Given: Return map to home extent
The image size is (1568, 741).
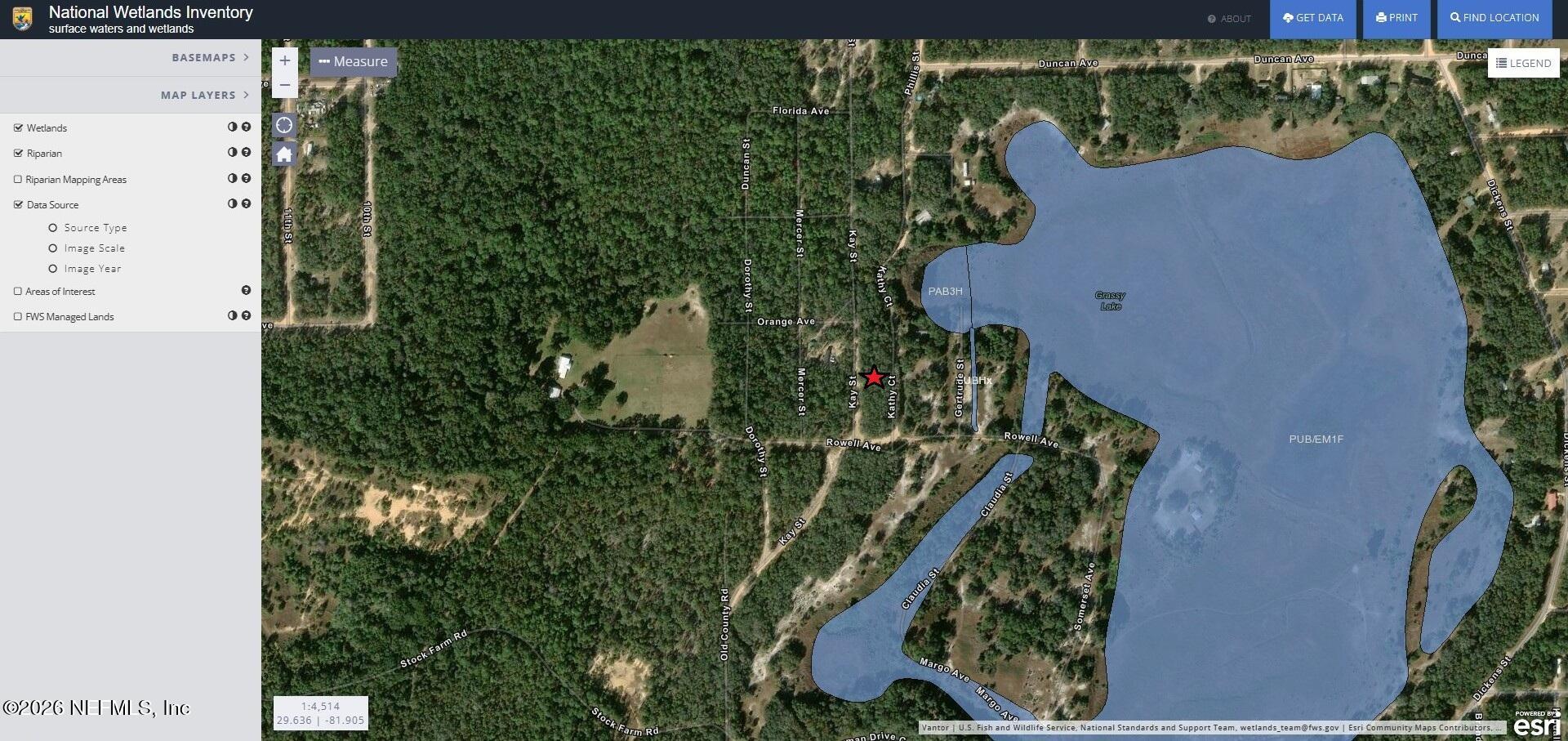Looking at the screenshot, I should (284, 154).
